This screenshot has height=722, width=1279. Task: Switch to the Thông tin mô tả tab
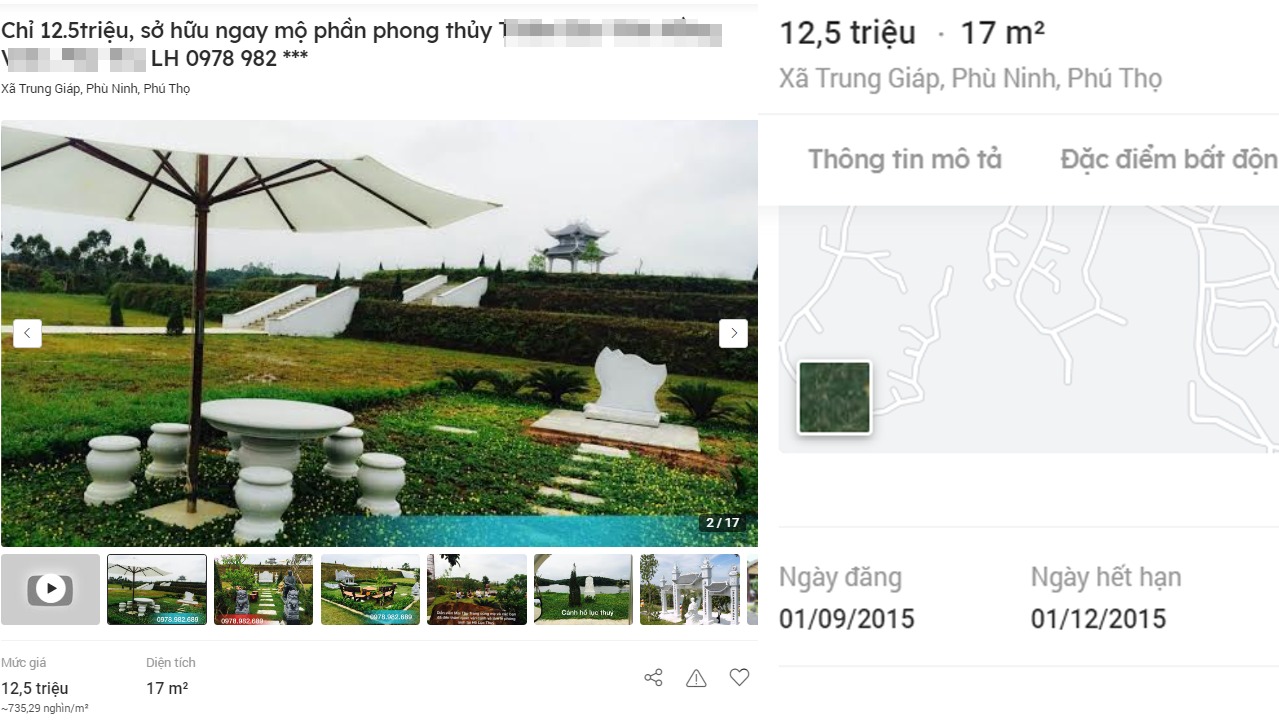[904, 159]
